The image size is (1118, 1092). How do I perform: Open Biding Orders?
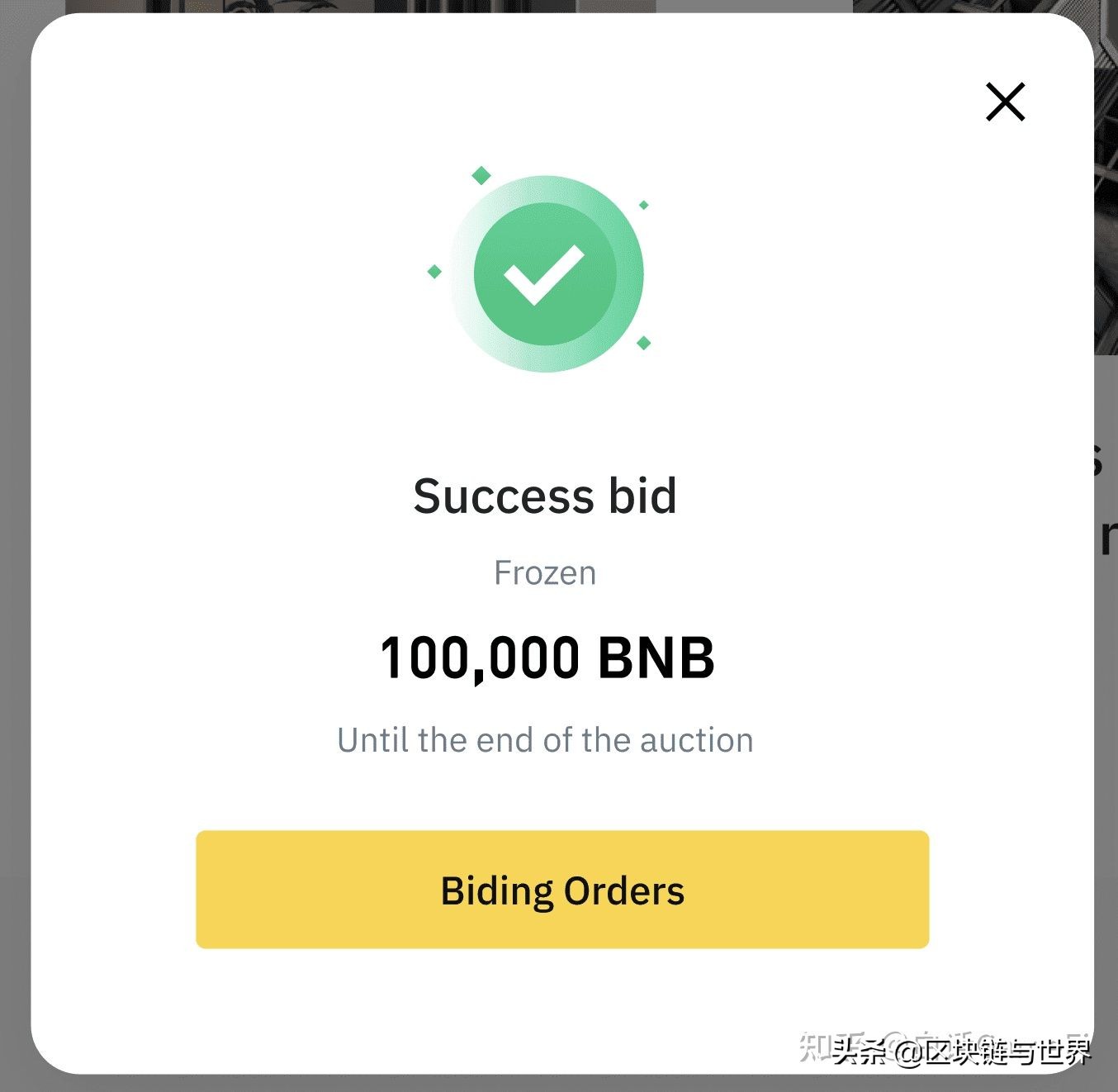point(562,890)
